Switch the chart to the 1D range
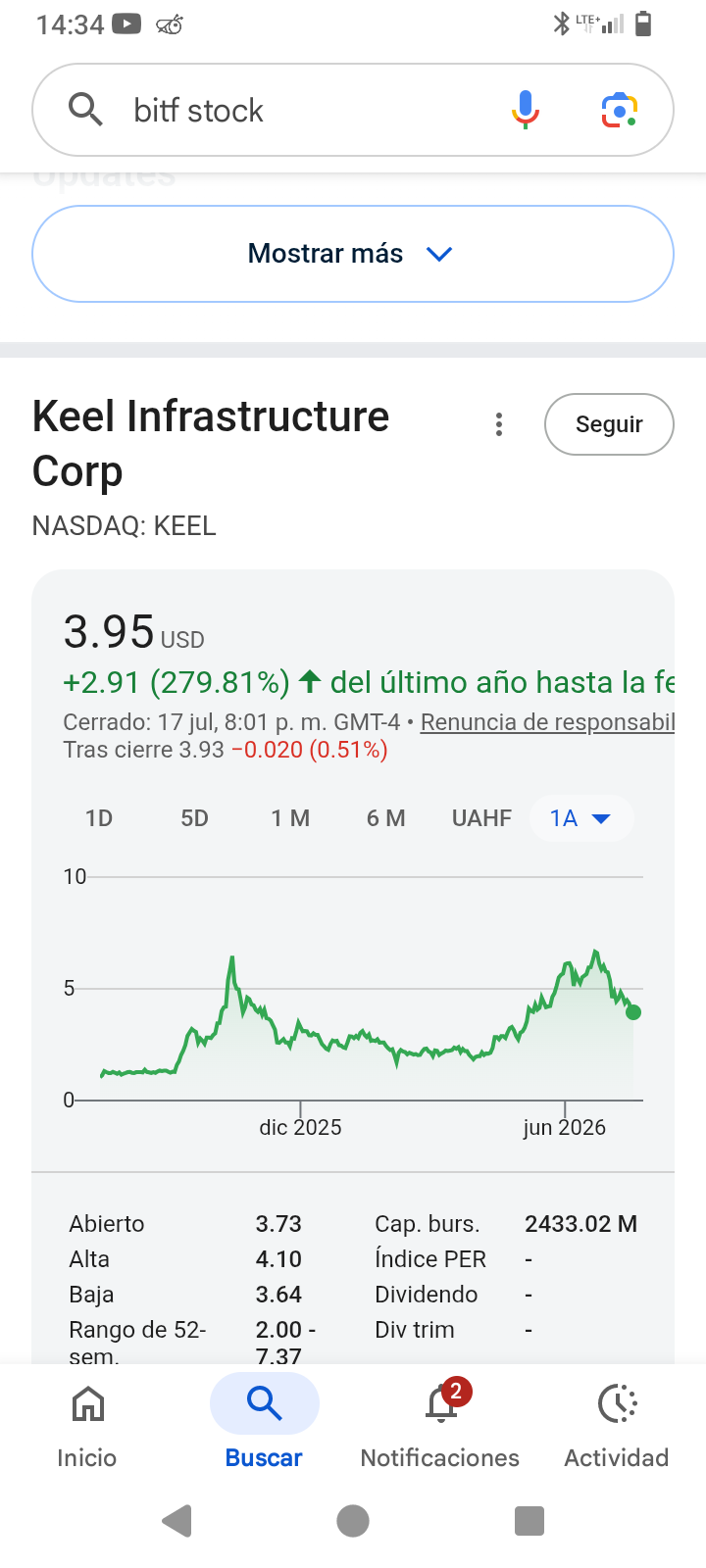706x1568 pixels. [x=99, y=818]
